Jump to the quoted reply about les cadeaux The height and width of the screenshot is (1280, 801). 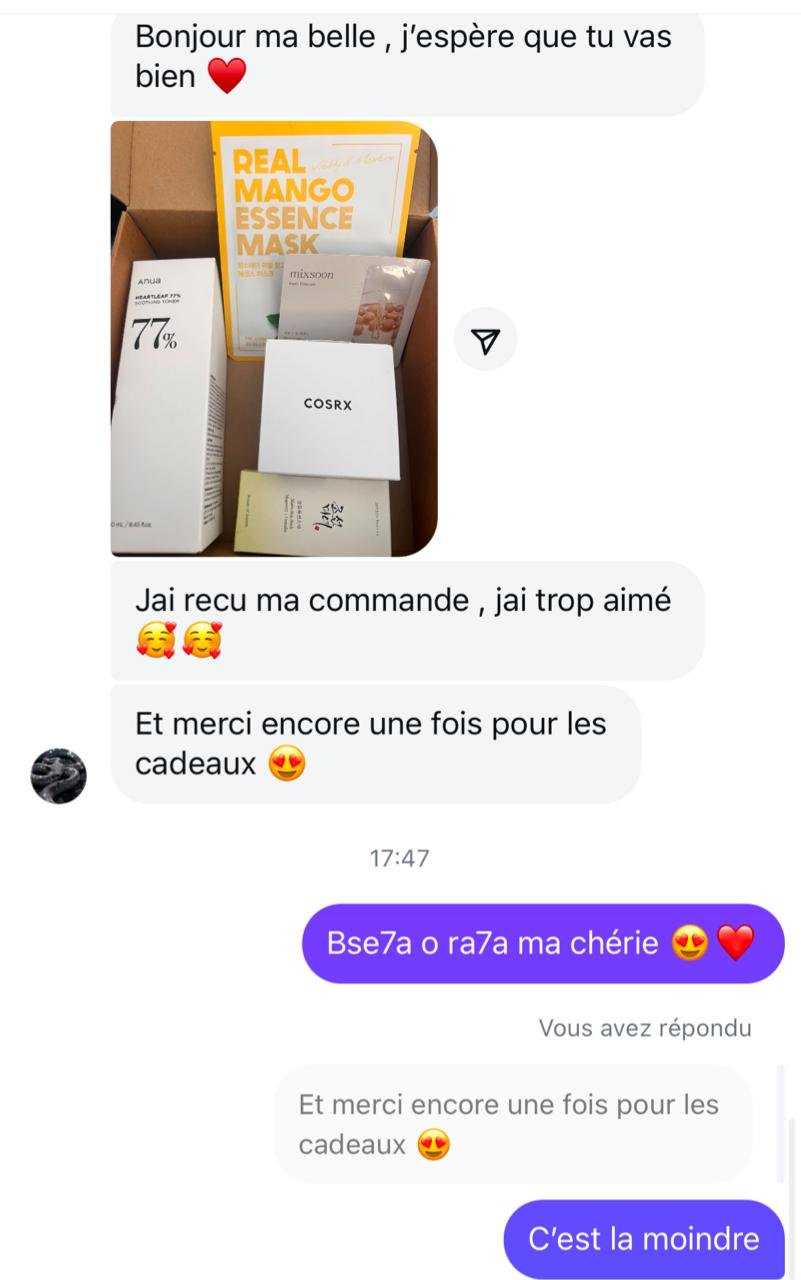click(512, 1124)
